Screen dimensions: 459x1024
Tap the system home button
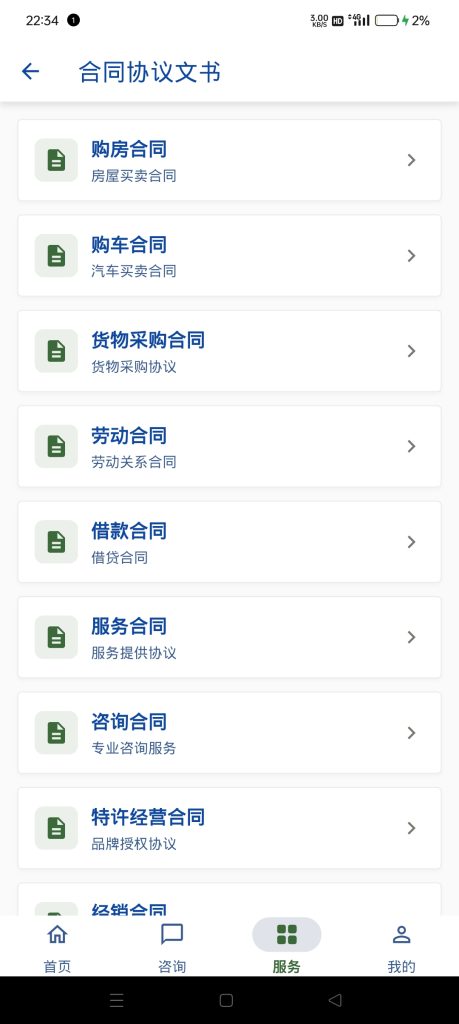[x=226, y=1000]
